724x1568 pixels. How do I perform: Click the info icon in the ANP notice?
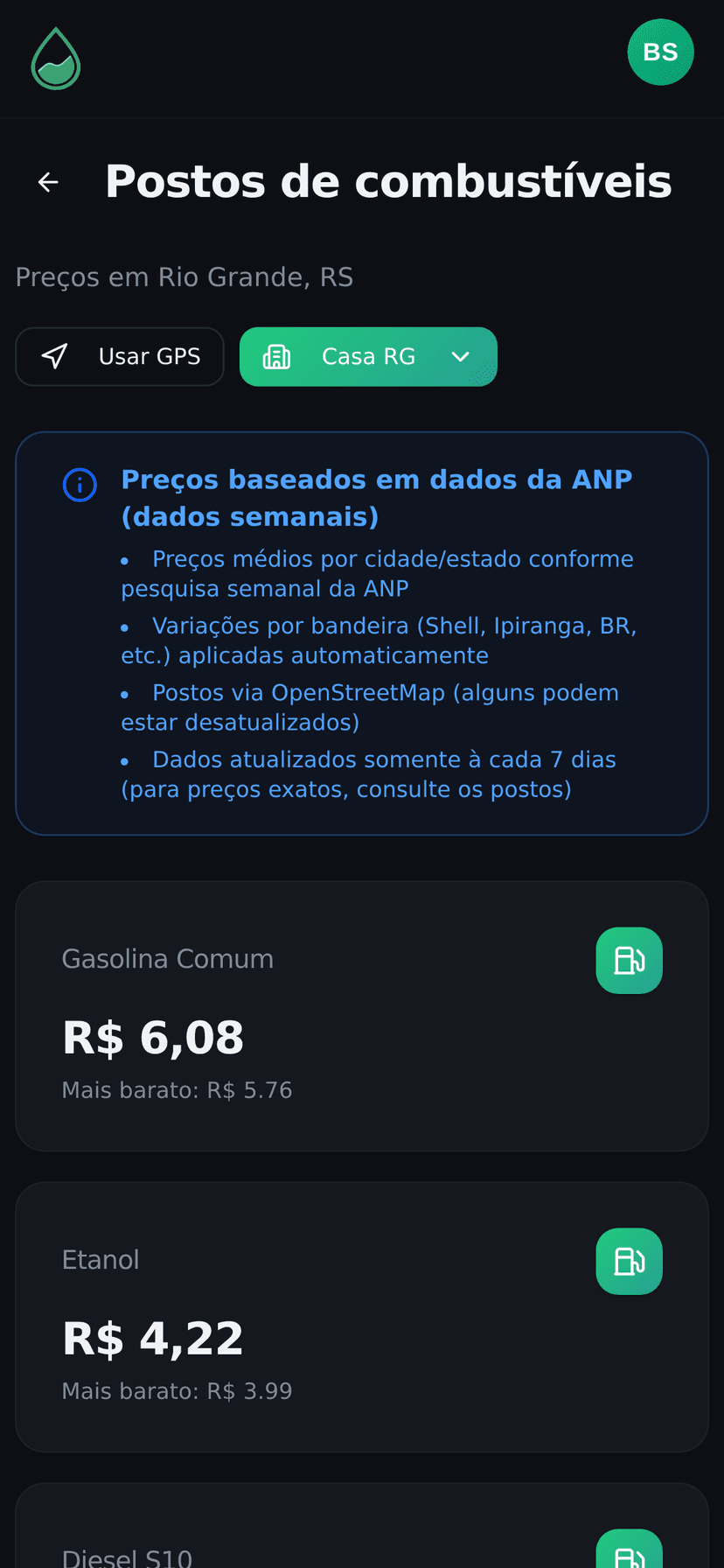[x=79, y=484]
